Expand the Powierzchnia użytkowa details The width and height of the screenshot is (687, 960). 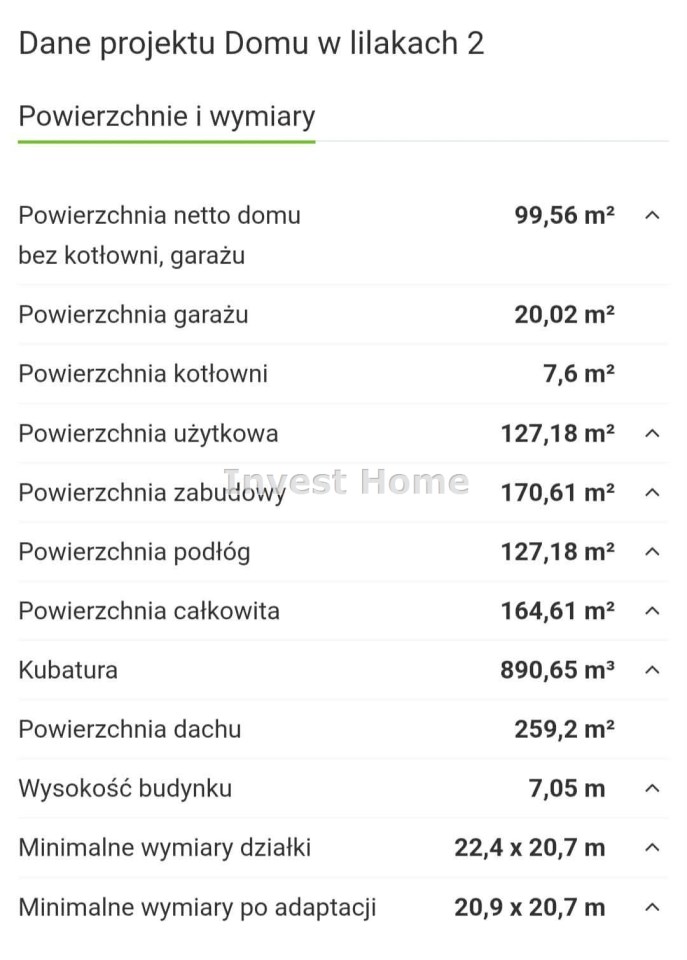[653, 433]
